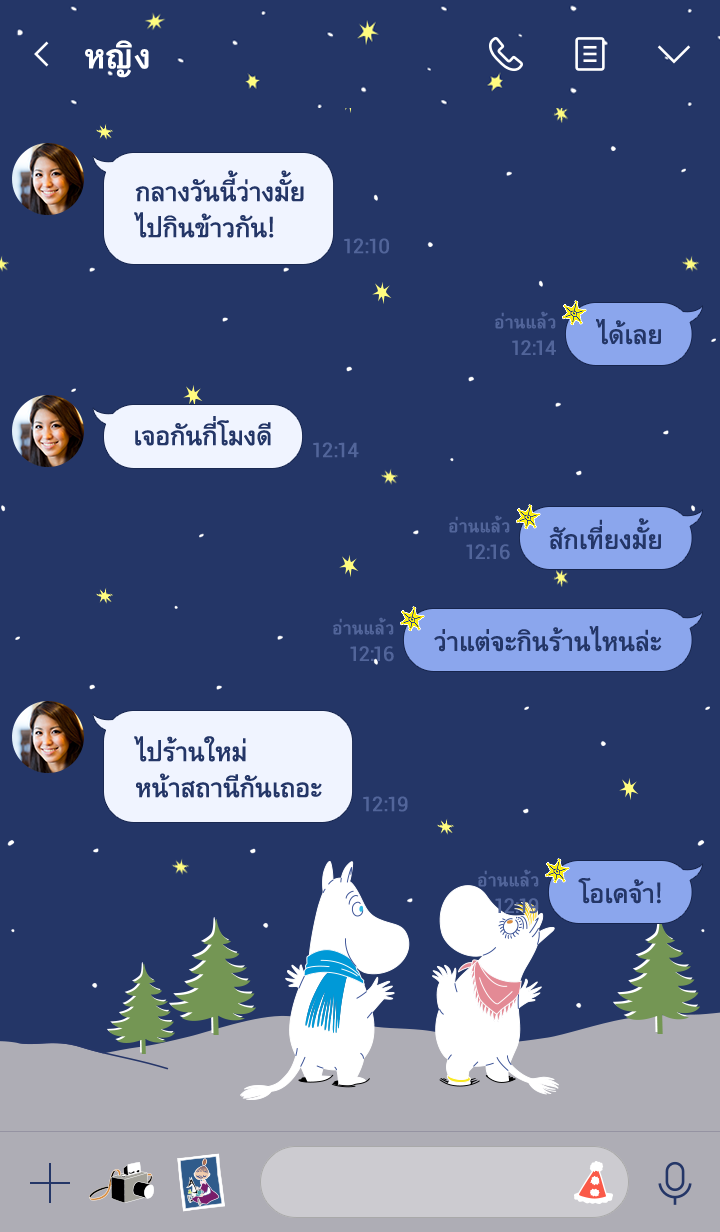
Task: Open the photo gallery picker
Action: [x=200, y=1182]
